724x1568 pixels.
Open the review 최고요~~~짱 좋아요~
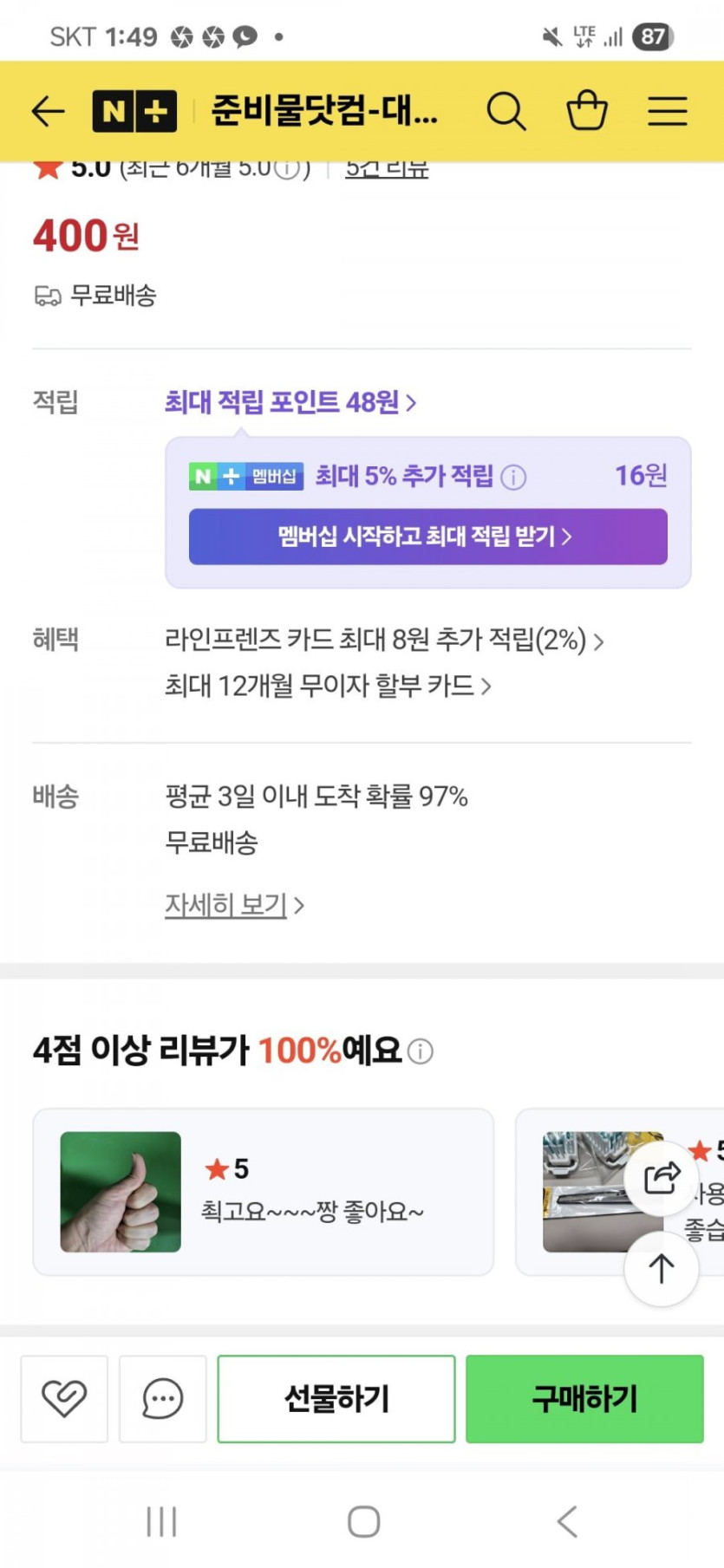coord(264,1192)
